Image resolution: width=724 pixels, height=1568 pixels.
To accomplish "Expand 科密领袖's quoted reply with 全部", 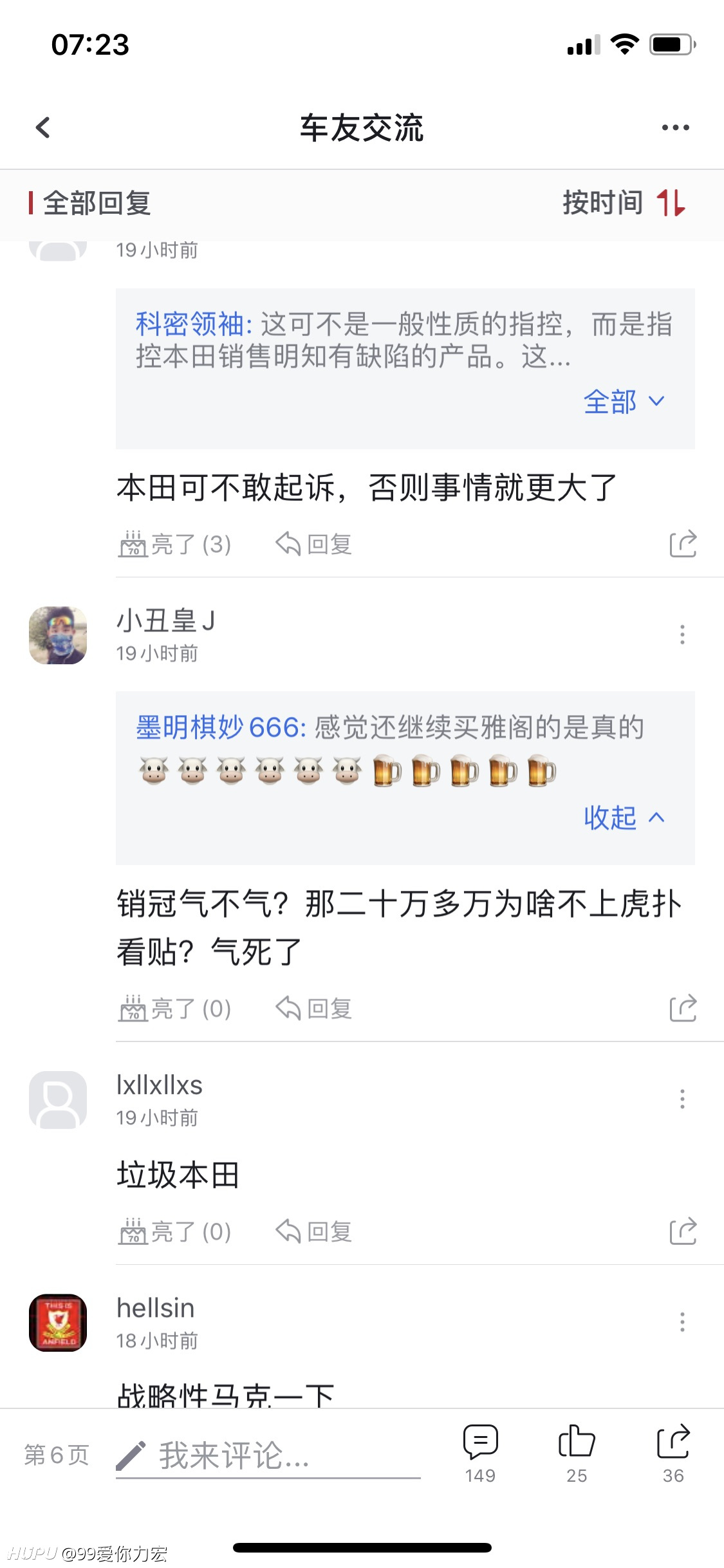I will (624, 402).
